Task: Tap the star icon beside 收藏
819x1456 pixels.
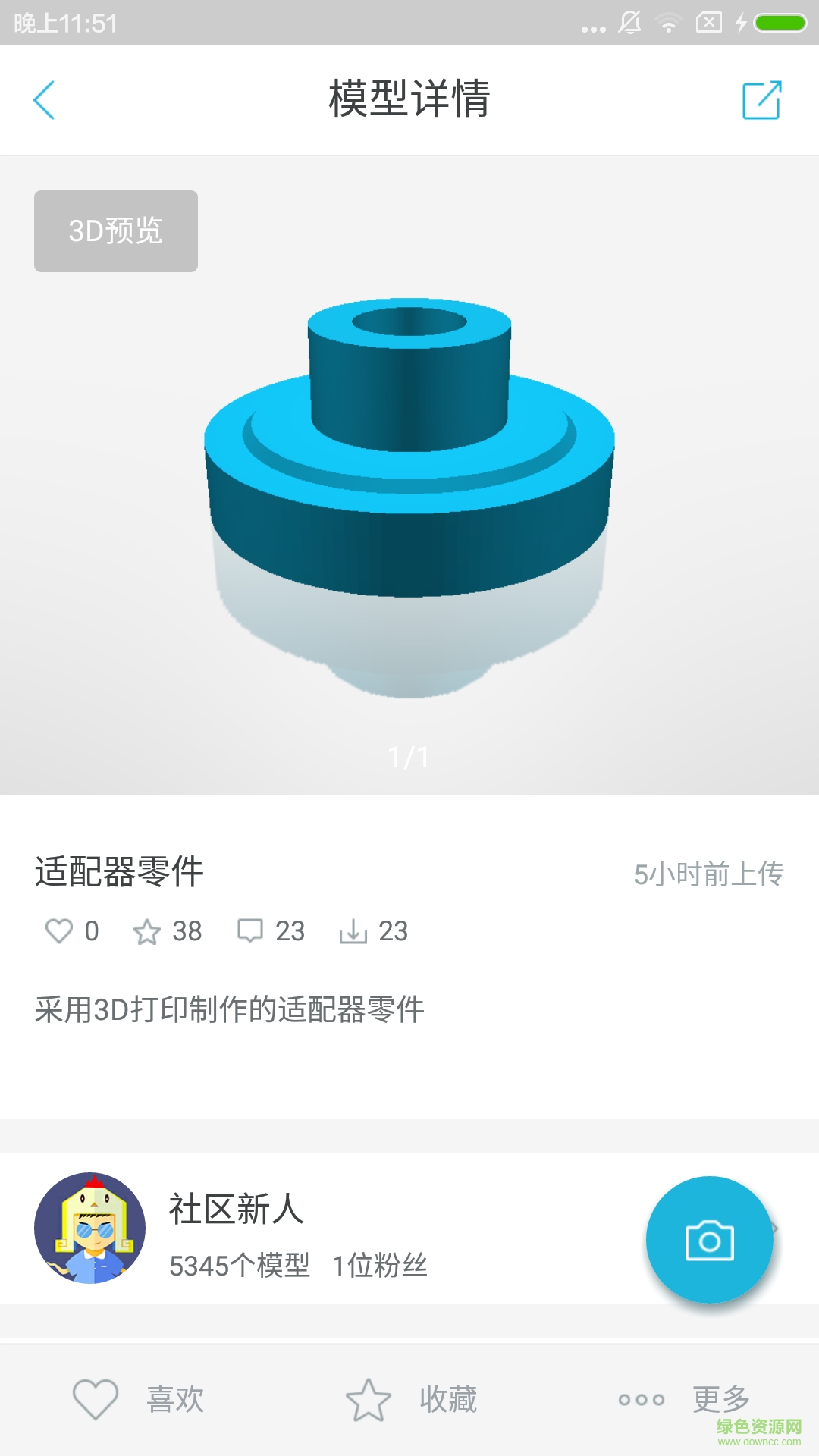Action: [366, 1399]
